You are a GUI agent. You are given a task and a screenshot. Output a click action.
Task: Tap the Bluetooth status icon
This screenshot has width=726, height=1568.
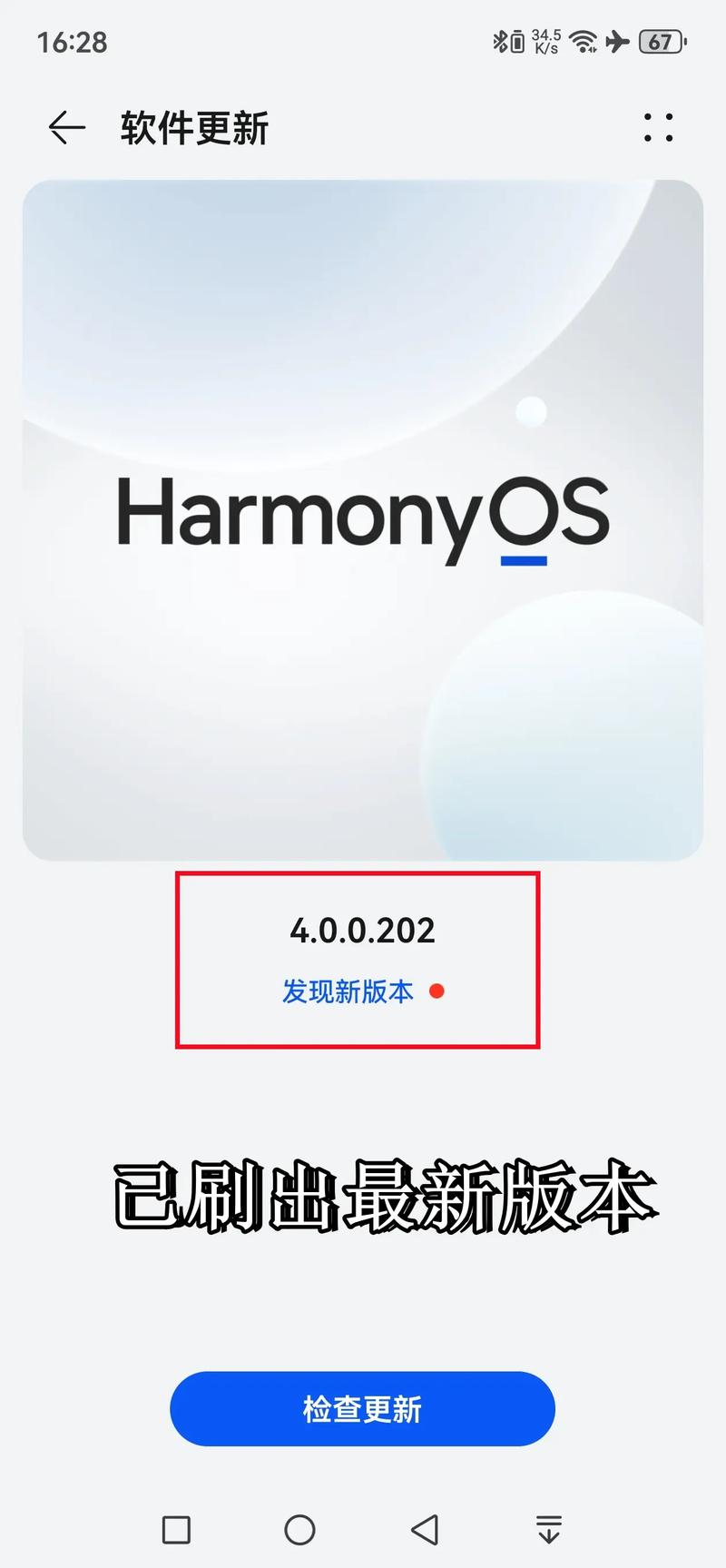point(500,41)
